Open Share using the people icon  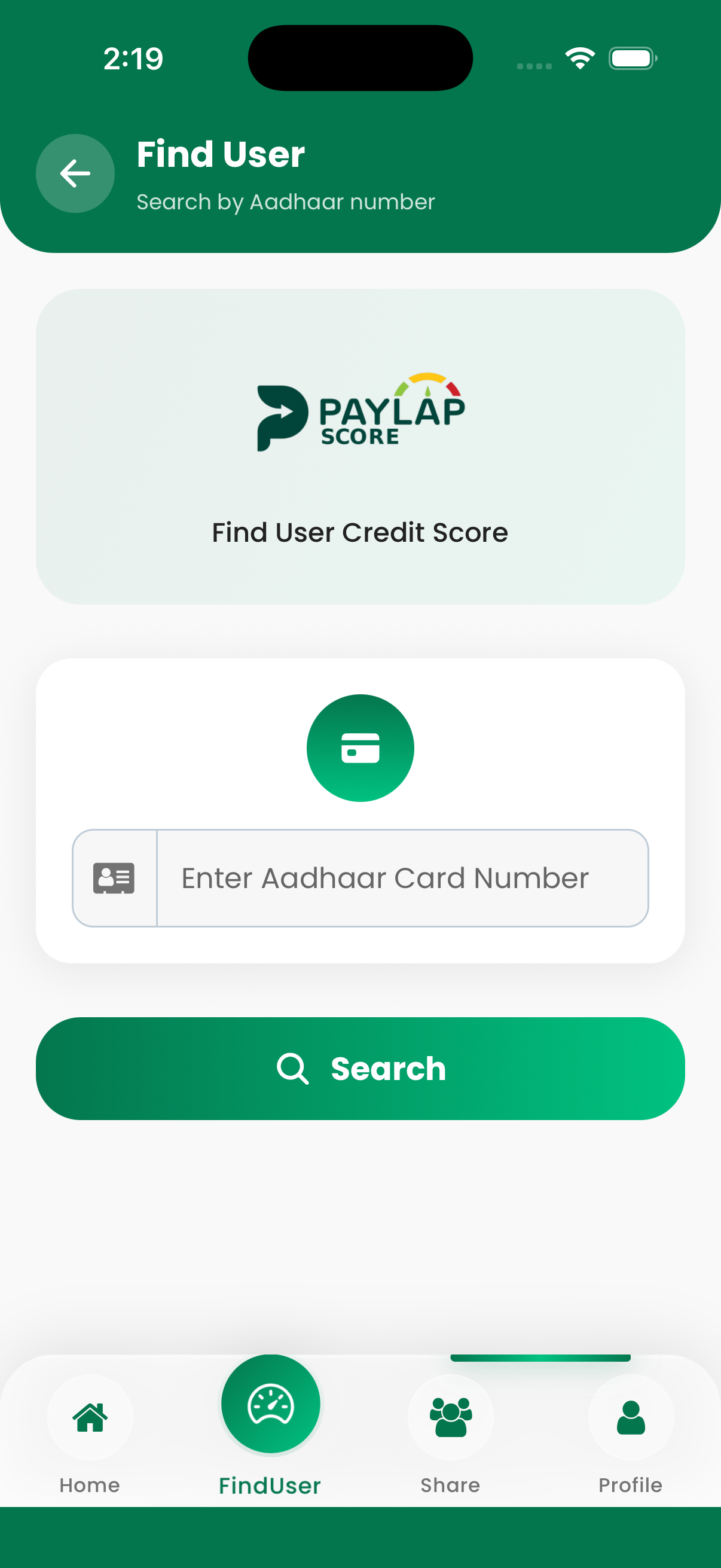pos(450,1418)
